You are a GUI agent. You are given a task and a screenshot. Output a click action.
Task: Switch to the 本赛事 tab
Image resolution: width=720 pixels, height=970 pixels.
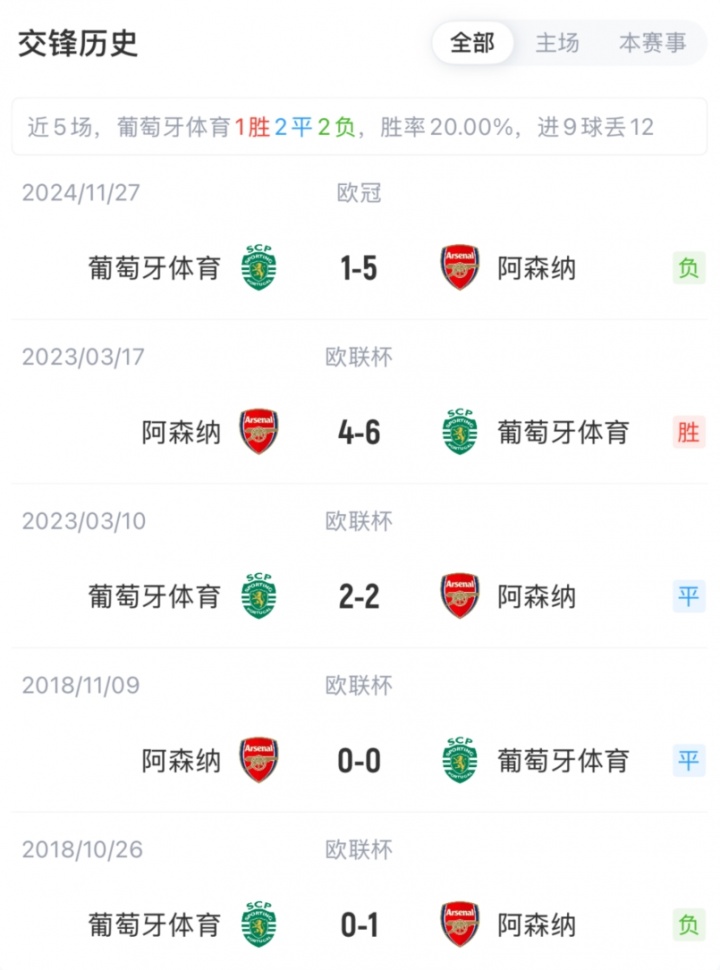pos(650,44)
